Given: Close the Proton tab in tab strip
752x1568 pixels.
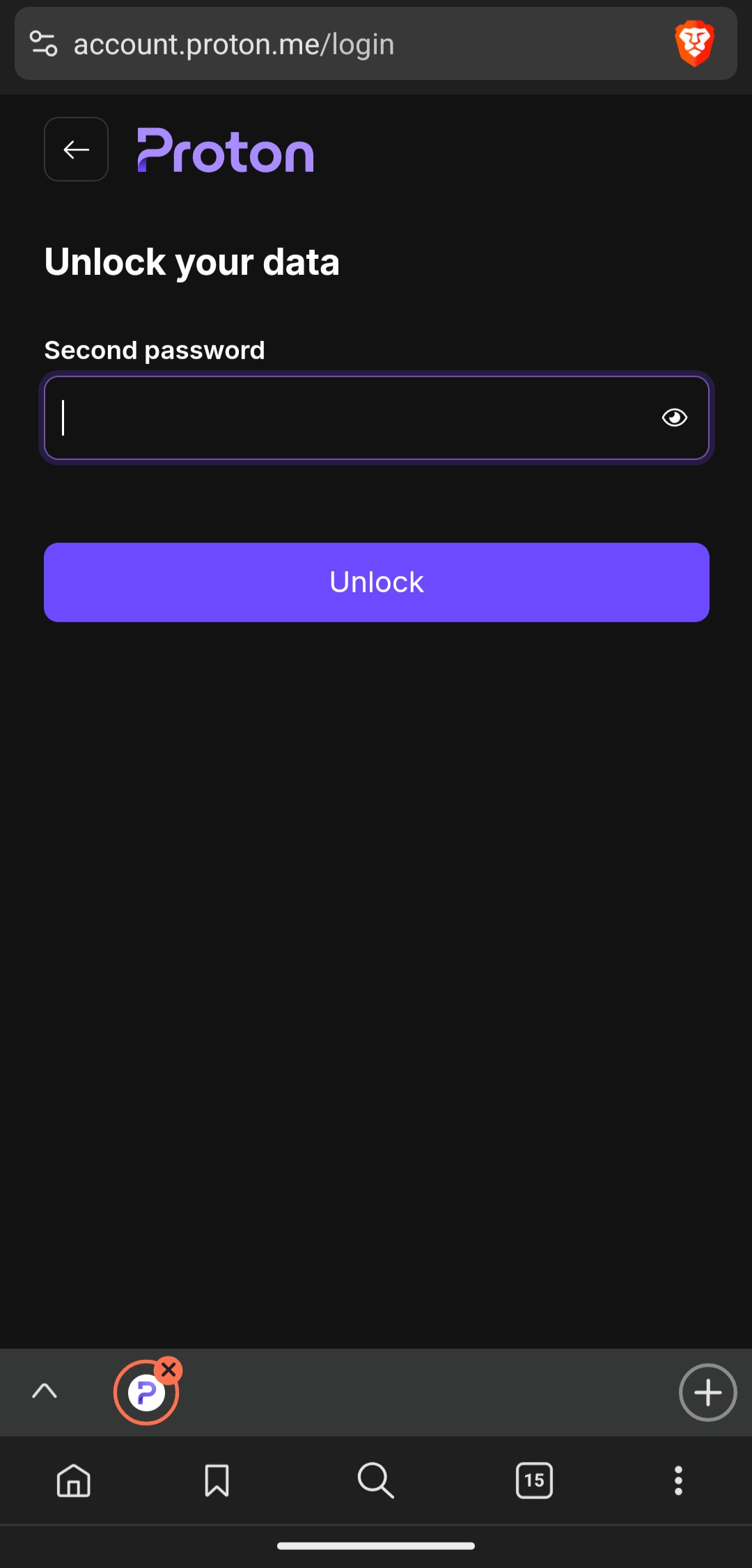Looking at the screenshot, I should click(x=169, y=1370).
